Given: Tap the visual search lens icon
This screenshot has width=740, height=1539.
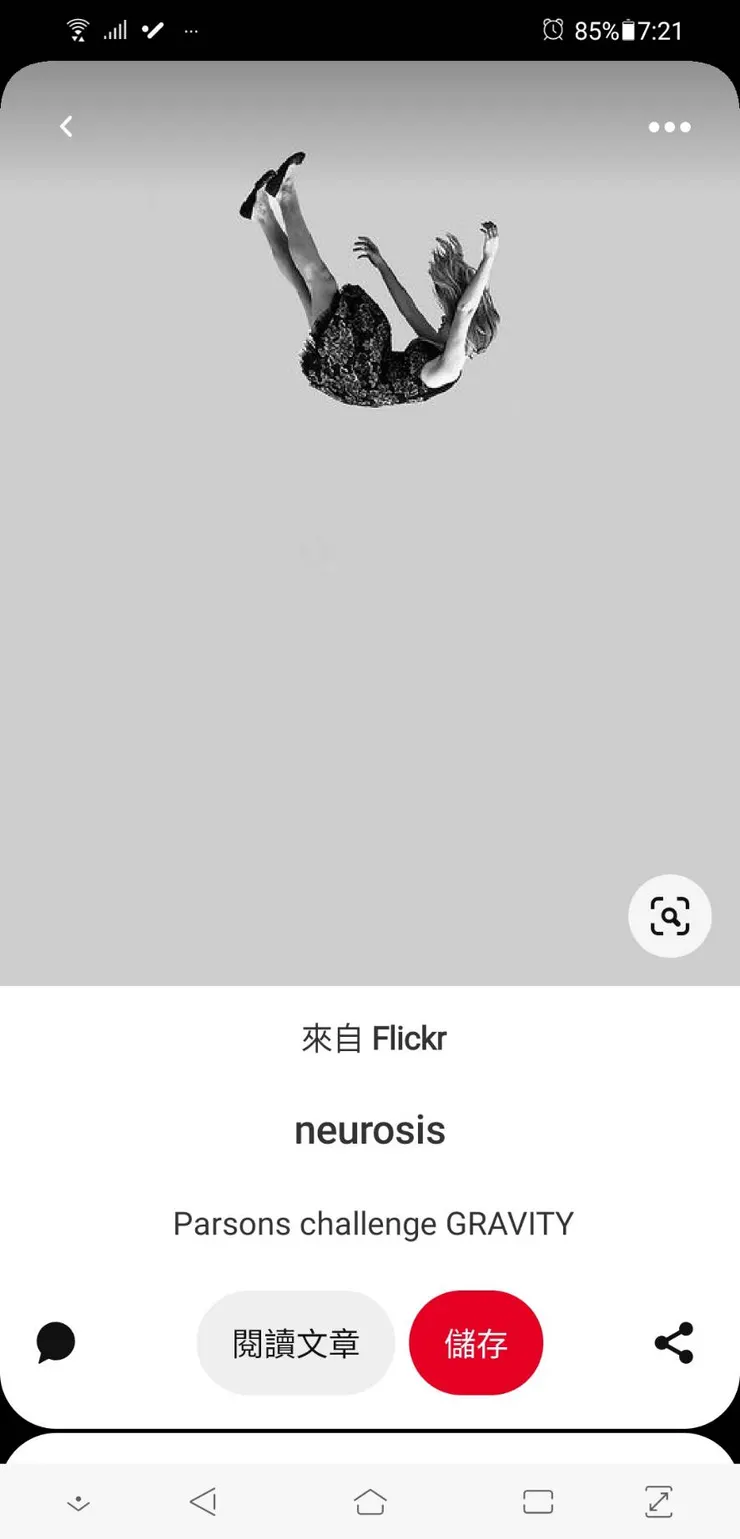Looking at the screenshot, I should click(669, 916).
